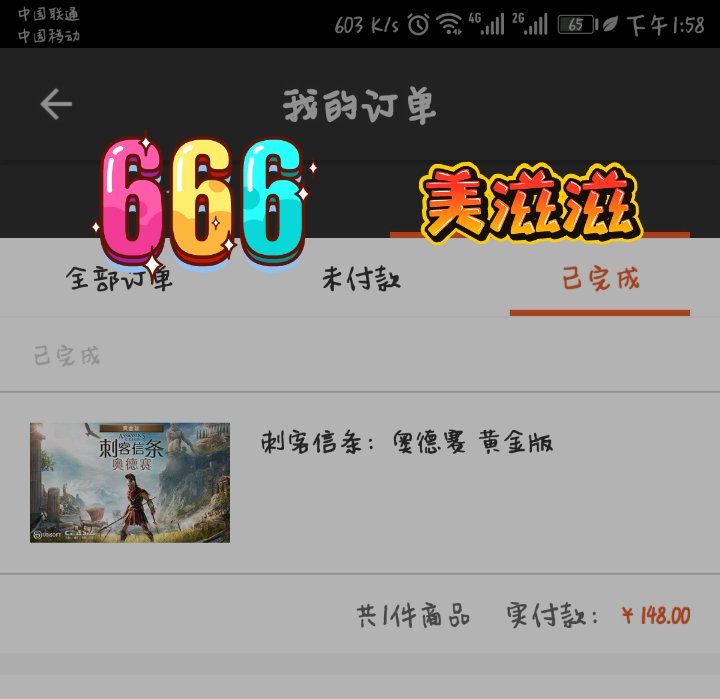The height and width of the screenshot is (699, 720).
Task: Select the 已完成 tab
Action: pyautogui.click(x=600, y=279)
